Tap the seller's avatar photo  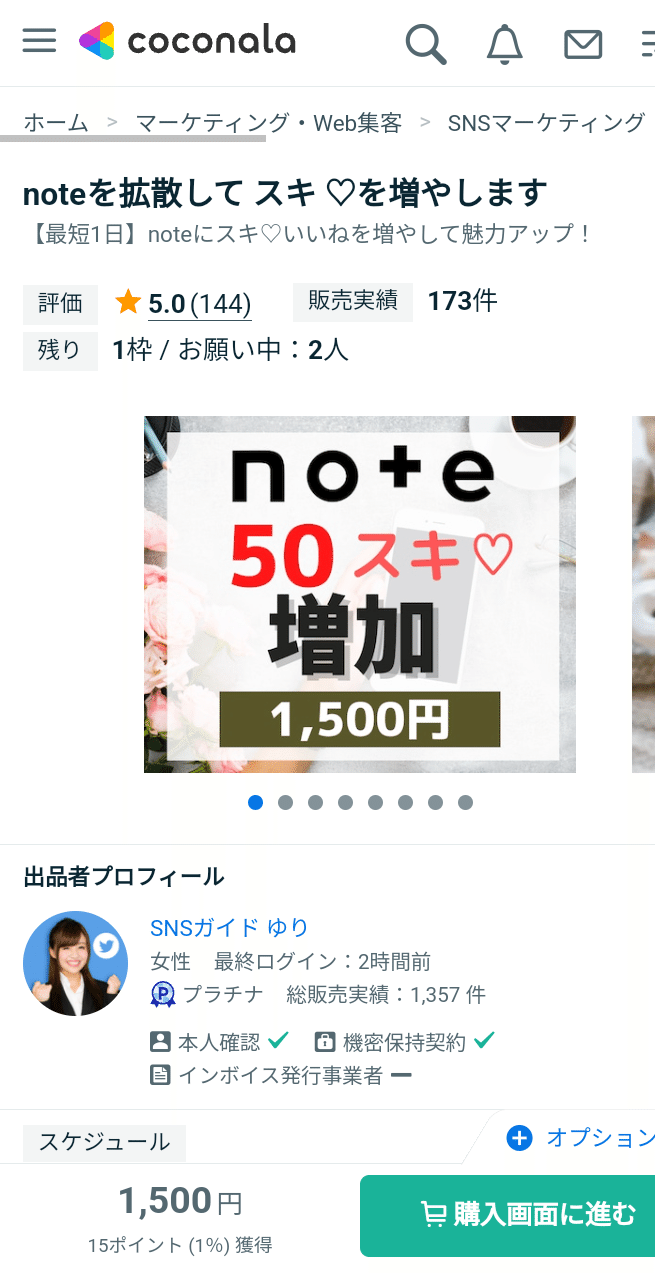tap(76, 963)
